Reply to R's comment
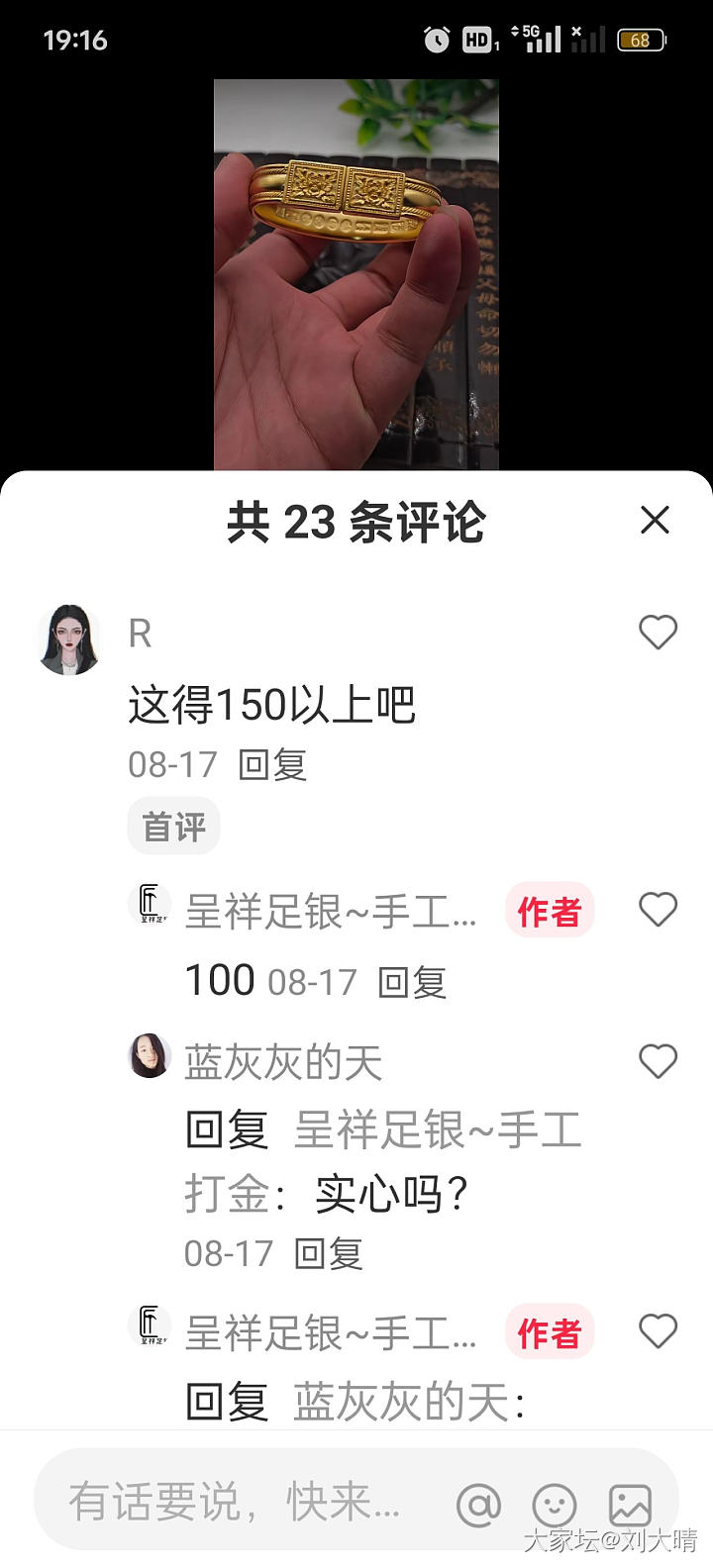The image size is (713, 1568). 272,765
